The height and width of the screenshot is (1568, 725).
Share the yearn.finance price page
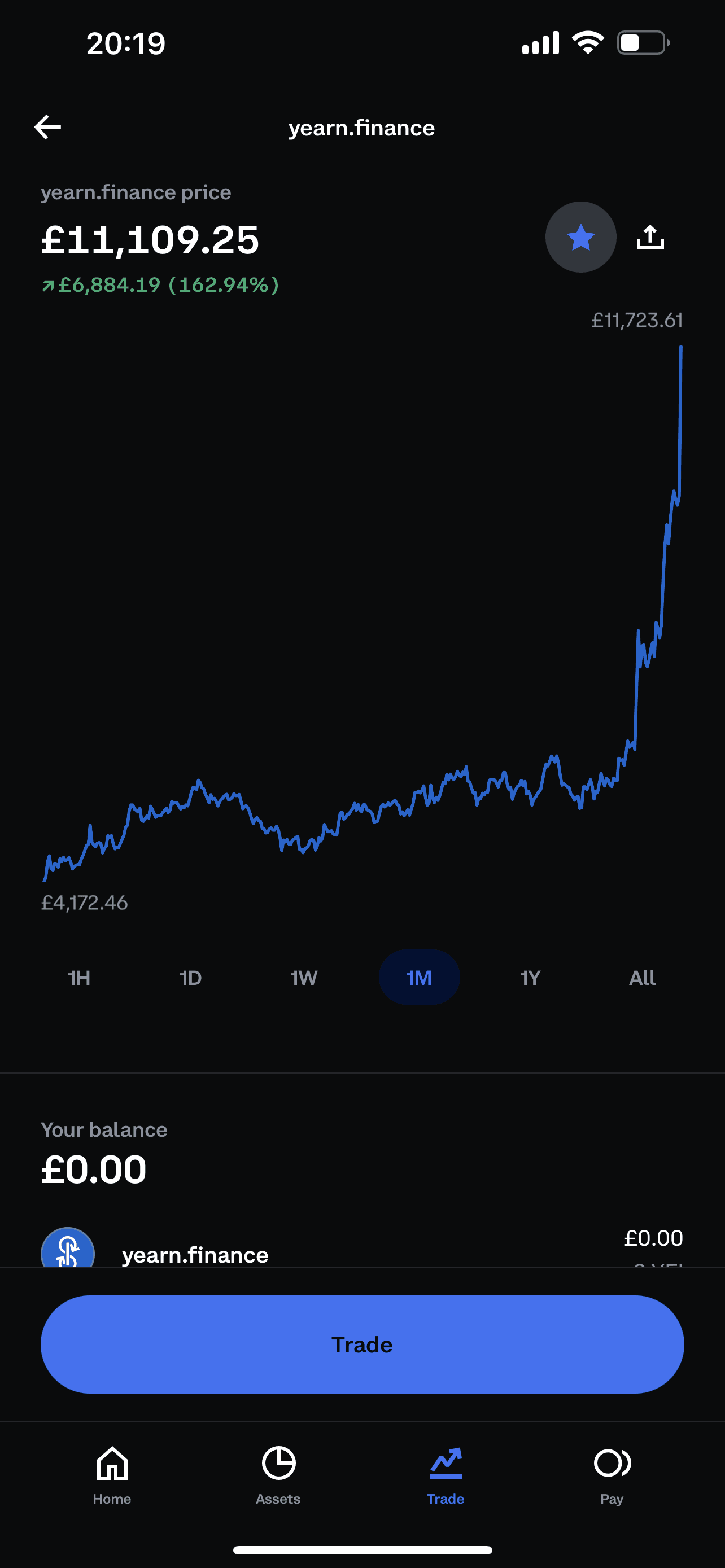[x=649, y=238]
